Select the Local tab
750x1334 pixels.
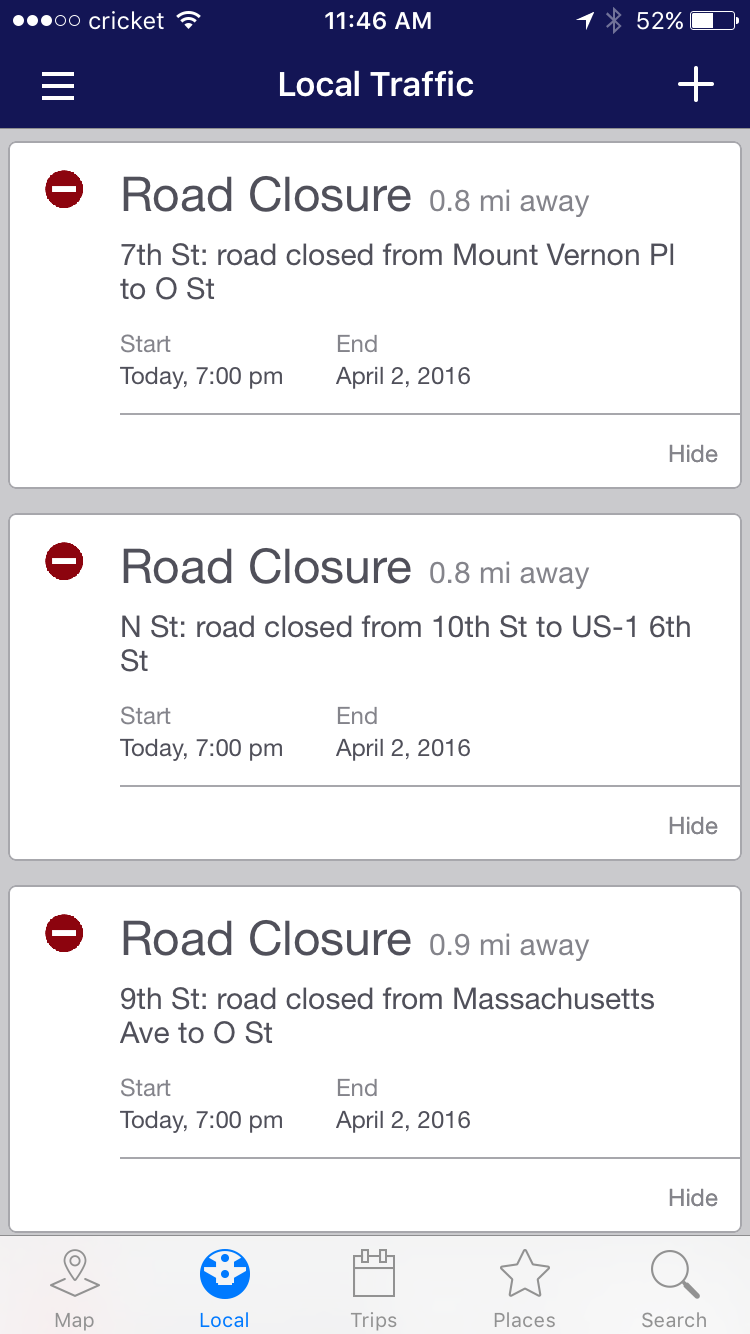coord(224,1288)
